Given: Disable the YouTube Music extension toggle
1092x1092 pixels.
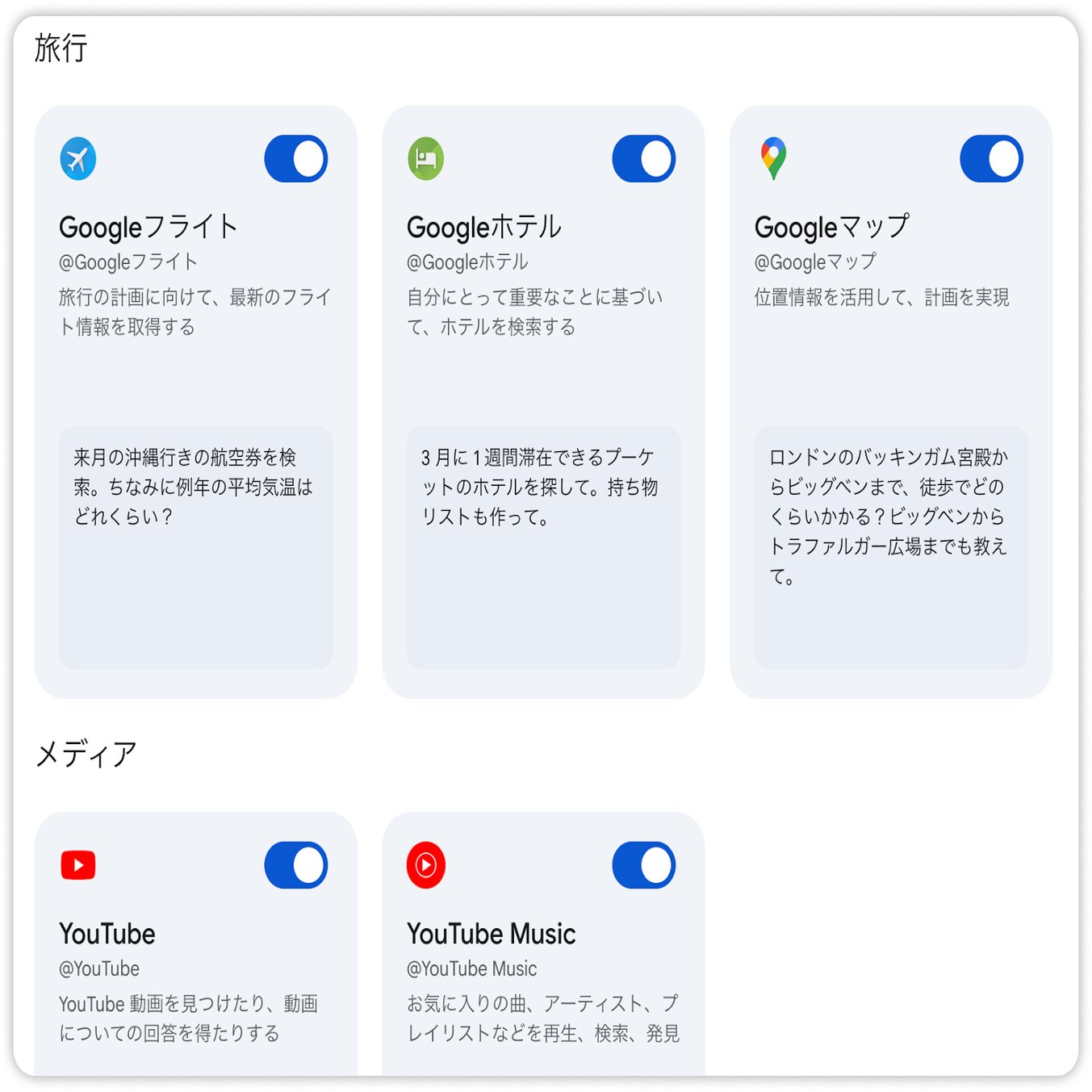Looking at the screenshot, I should point(643,865).
